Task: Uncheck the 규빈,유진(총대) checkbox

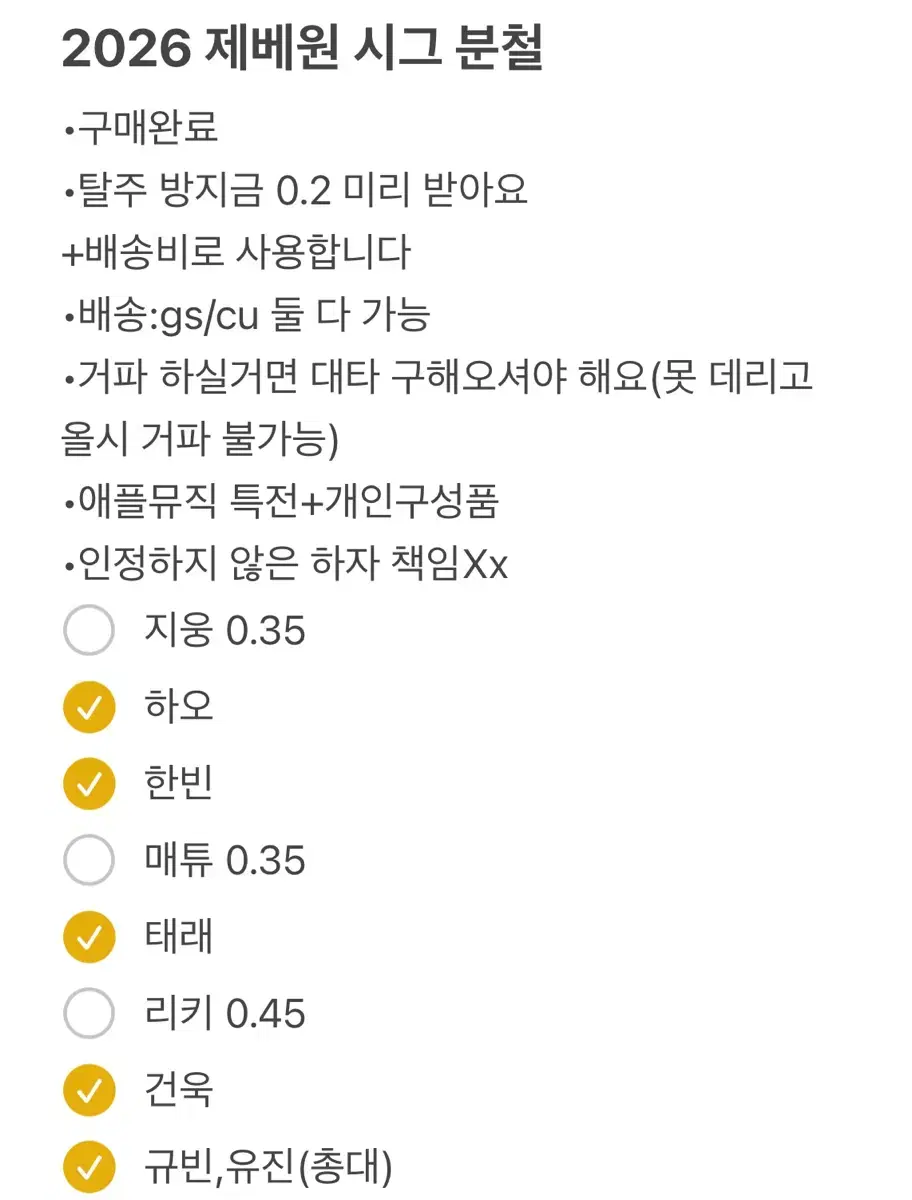Action: 91,1166
